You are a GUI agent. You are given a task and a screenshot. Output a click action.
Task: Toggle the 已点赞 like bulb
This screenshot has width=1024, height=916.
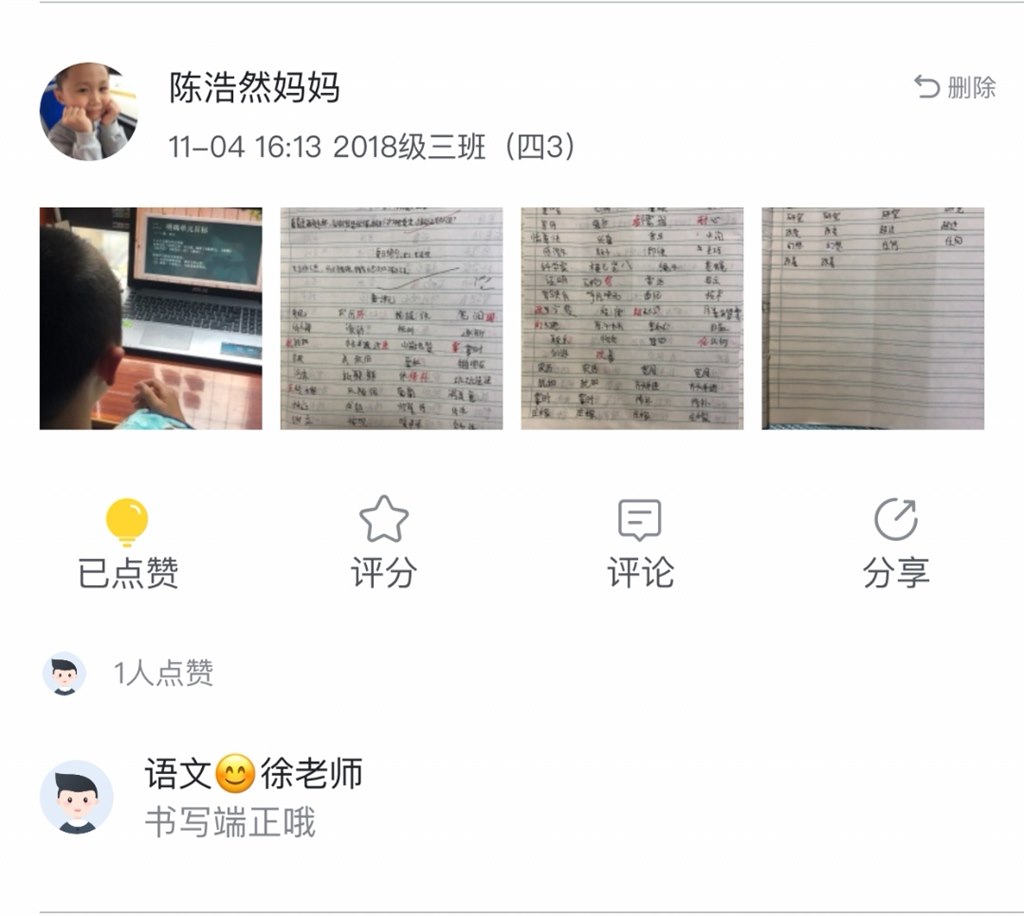click(128, 543)
